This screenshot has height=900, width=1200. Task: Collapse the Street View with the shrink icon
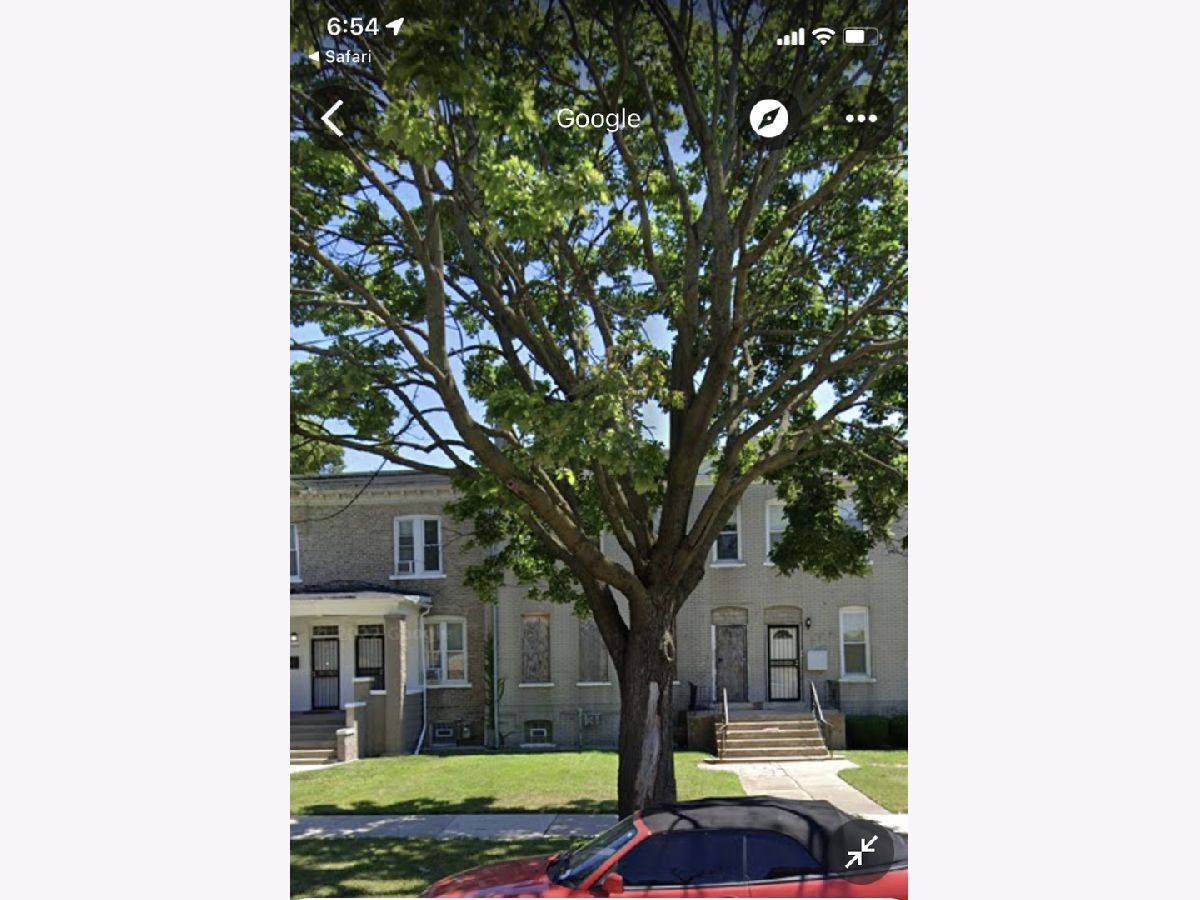tap(861, 851)
